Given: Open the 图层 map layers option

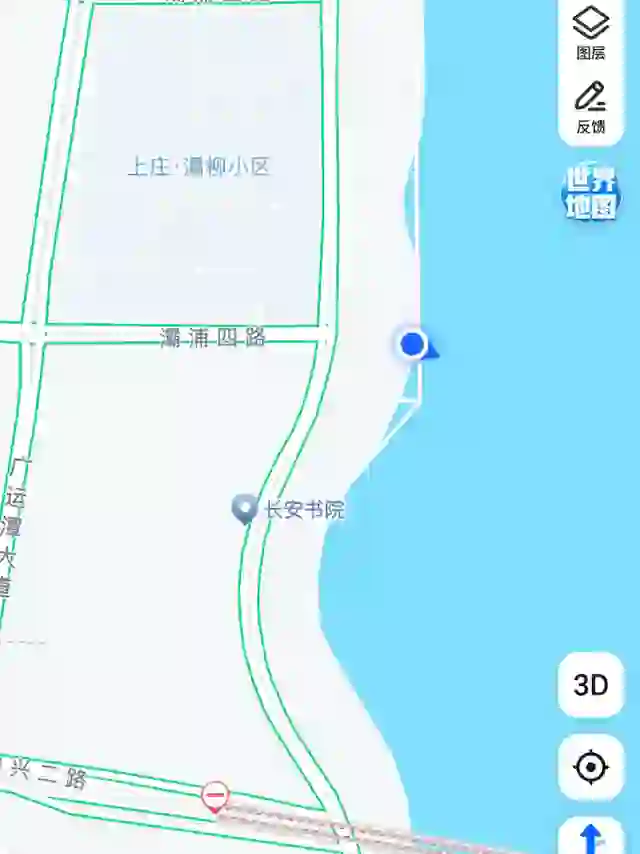Looking at the screenshot, I should tap(590, 31).
